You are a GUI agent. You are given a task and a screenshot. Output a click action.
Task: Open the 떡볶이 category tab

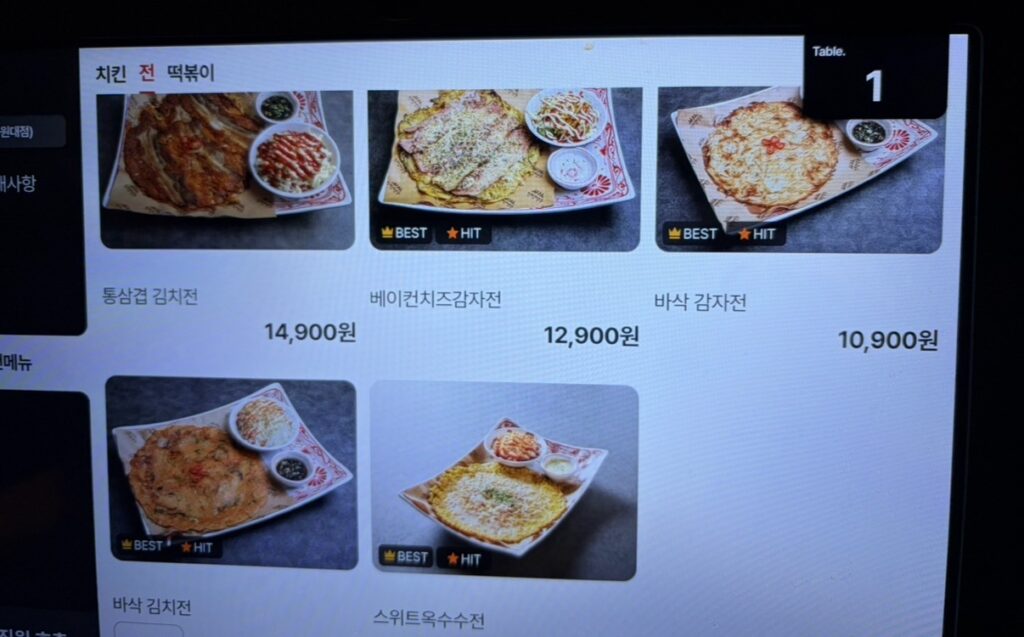click(191, 73)
